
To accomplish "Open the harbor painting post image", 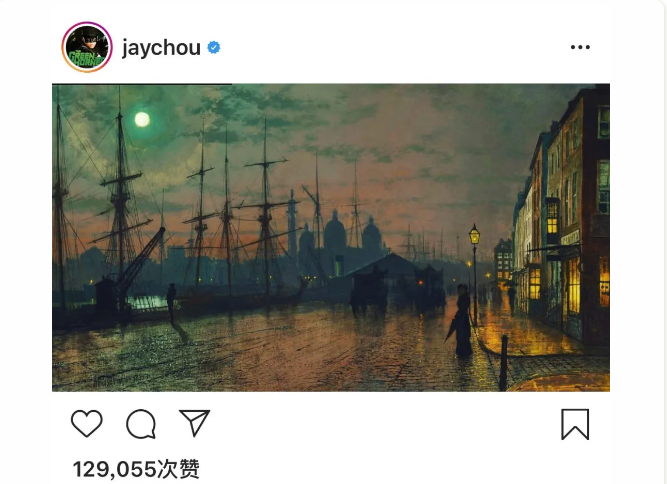I will coord(331,237).
